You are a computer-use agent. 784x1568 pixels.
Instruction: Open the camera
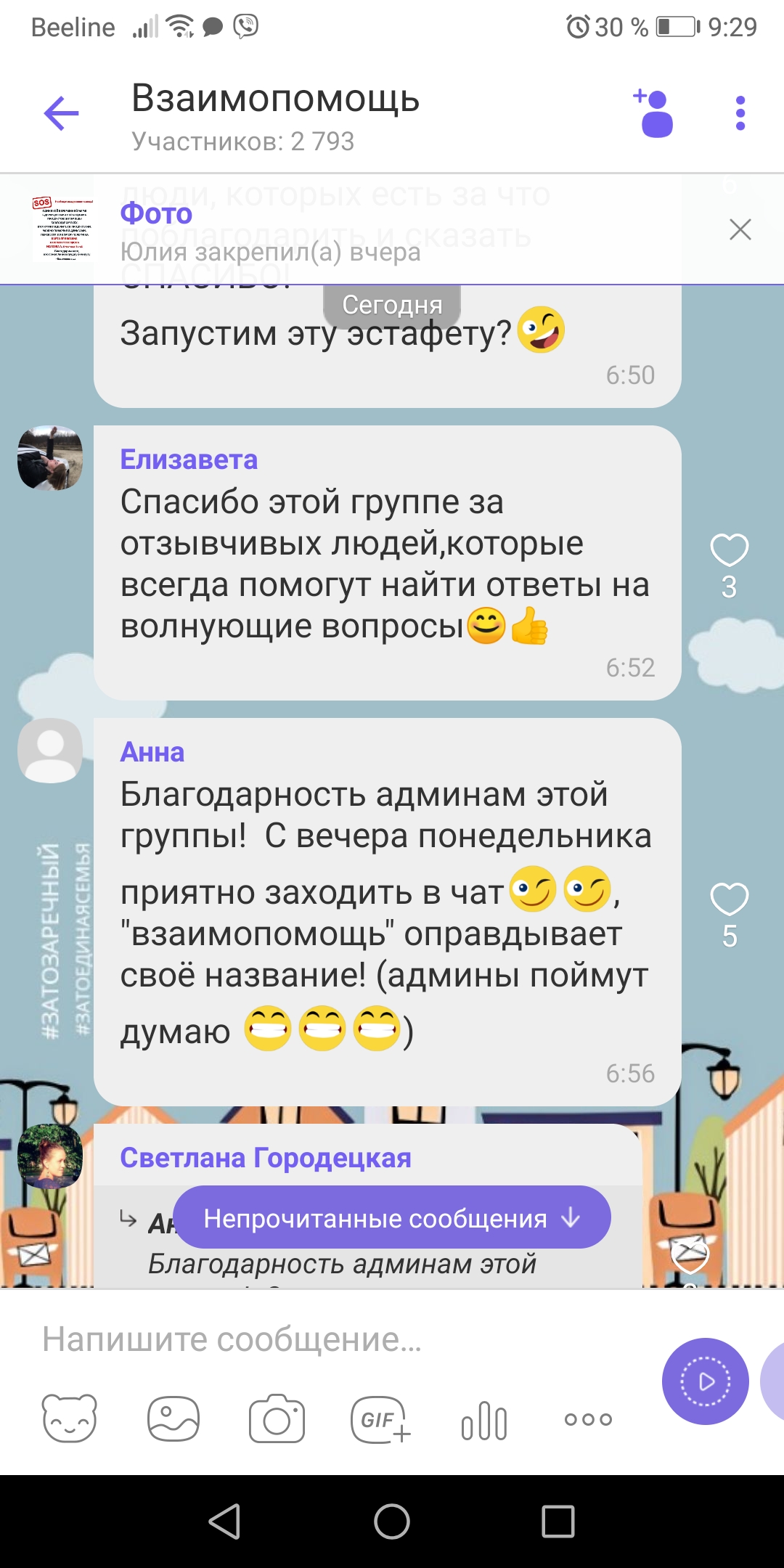[x=277, y=1419]
